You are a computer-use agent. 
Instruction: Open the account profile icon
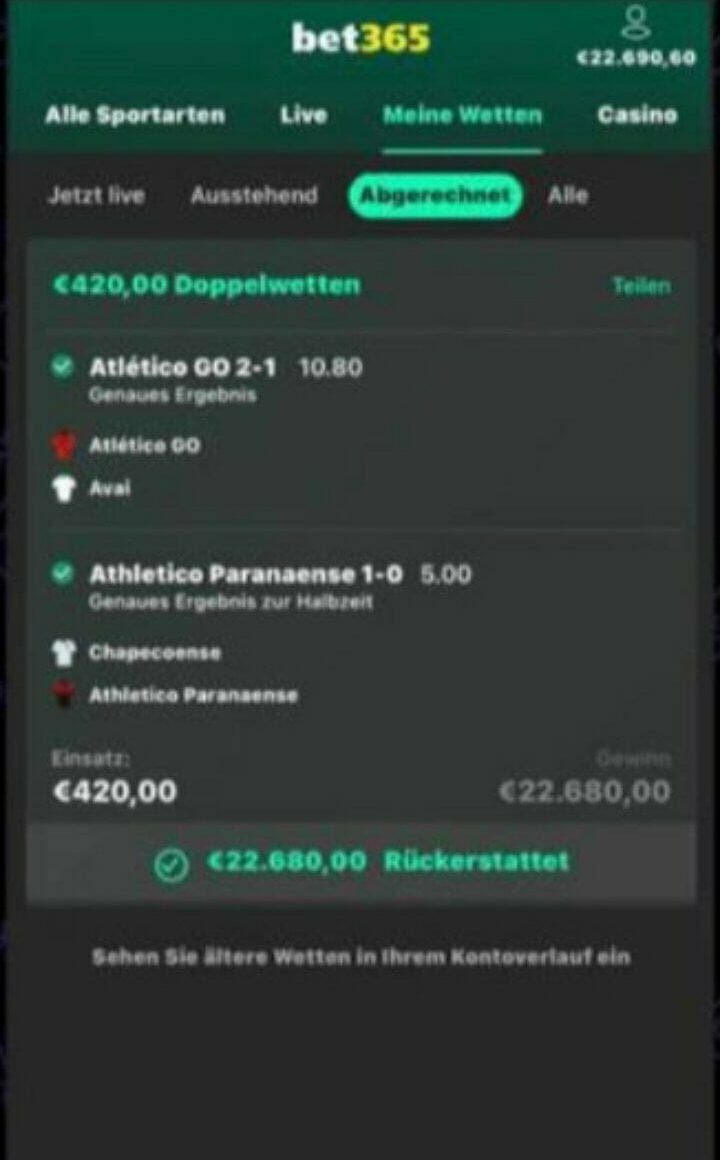click(x=635, y=22)
